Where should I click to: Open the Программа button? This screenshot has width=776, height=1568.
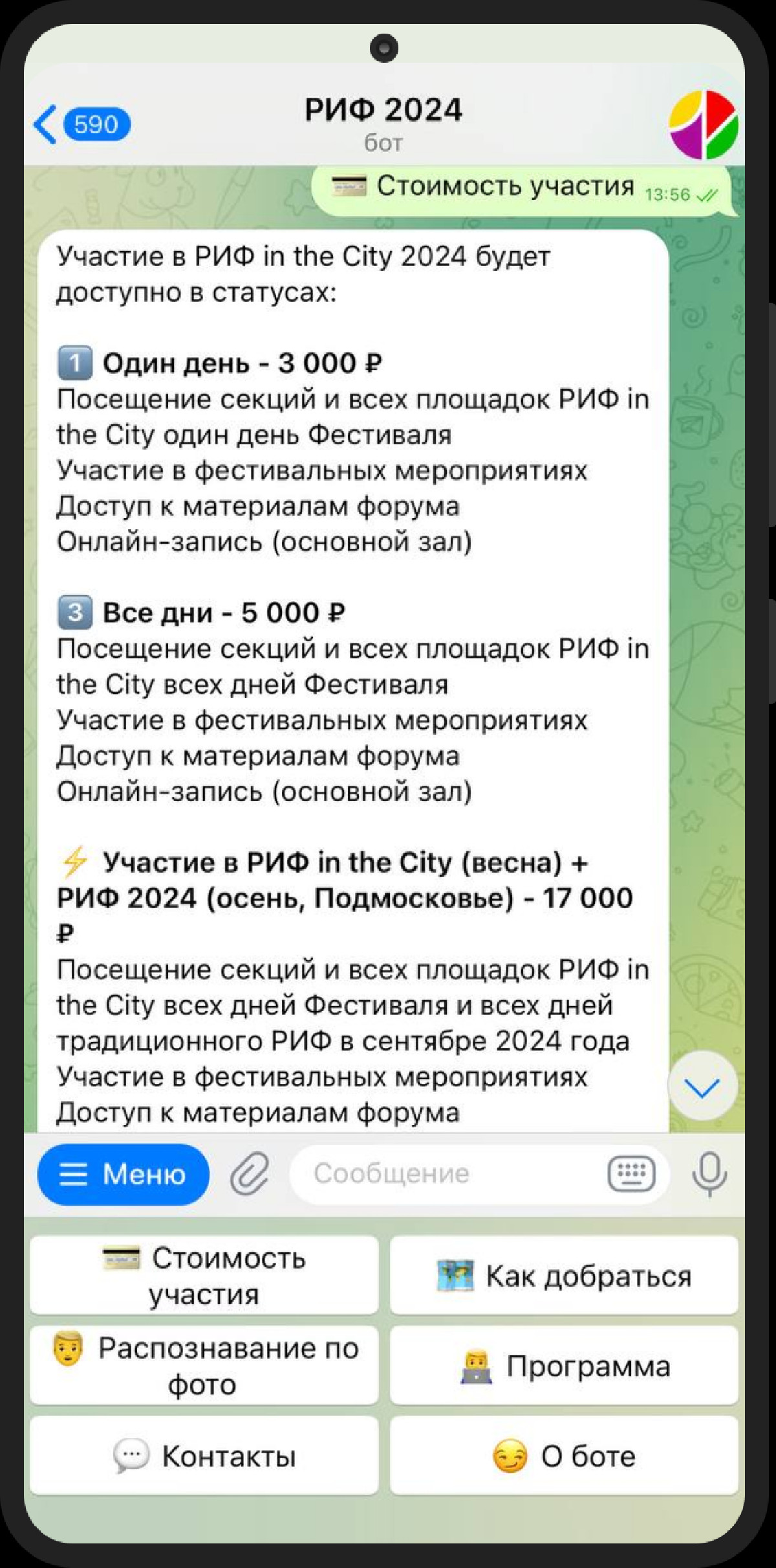point(564,1366)
